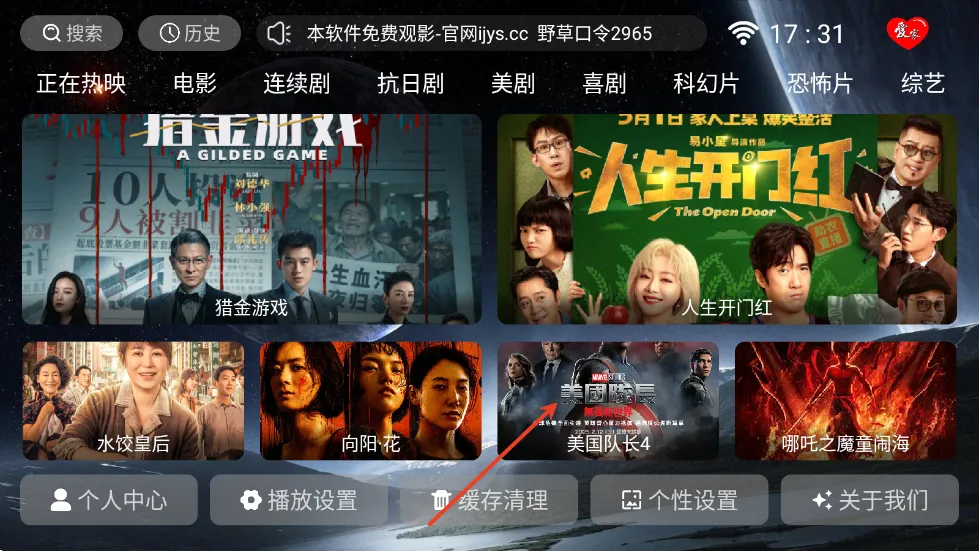Open the 搜索 search button

click(x=71, y=33)
